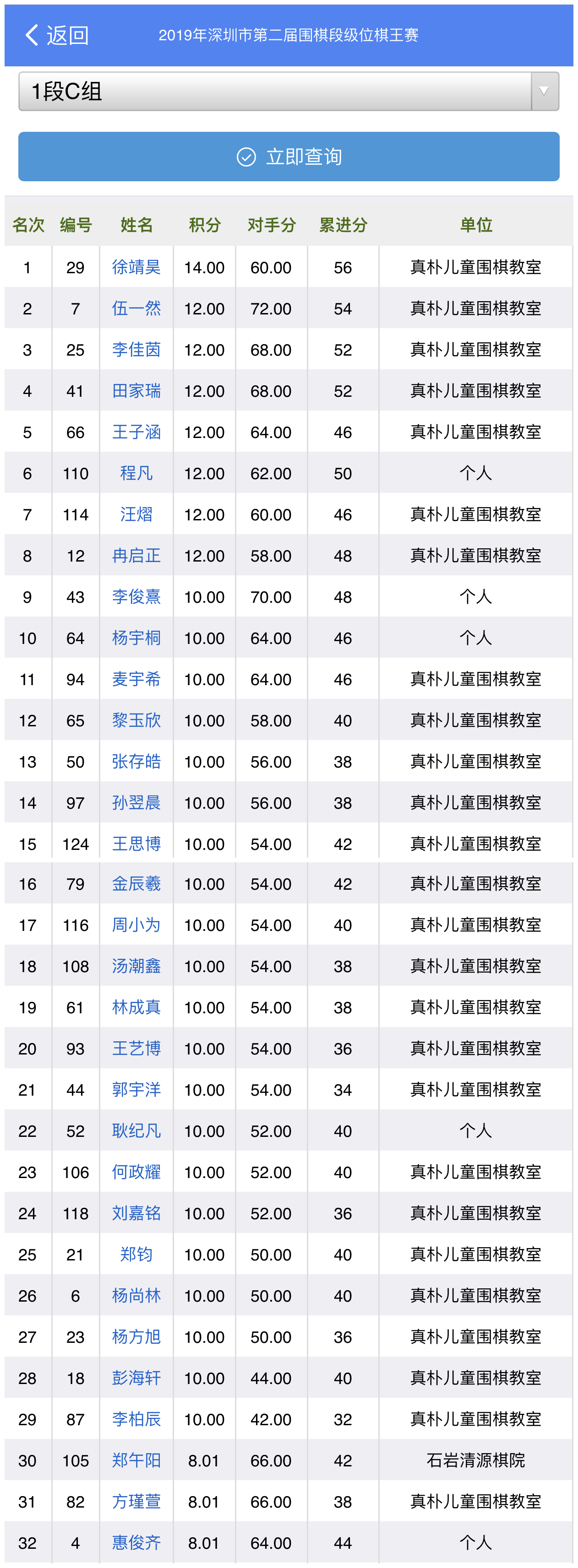
Task: Open 田家瑞's player page
Action: tap(136, 391)
